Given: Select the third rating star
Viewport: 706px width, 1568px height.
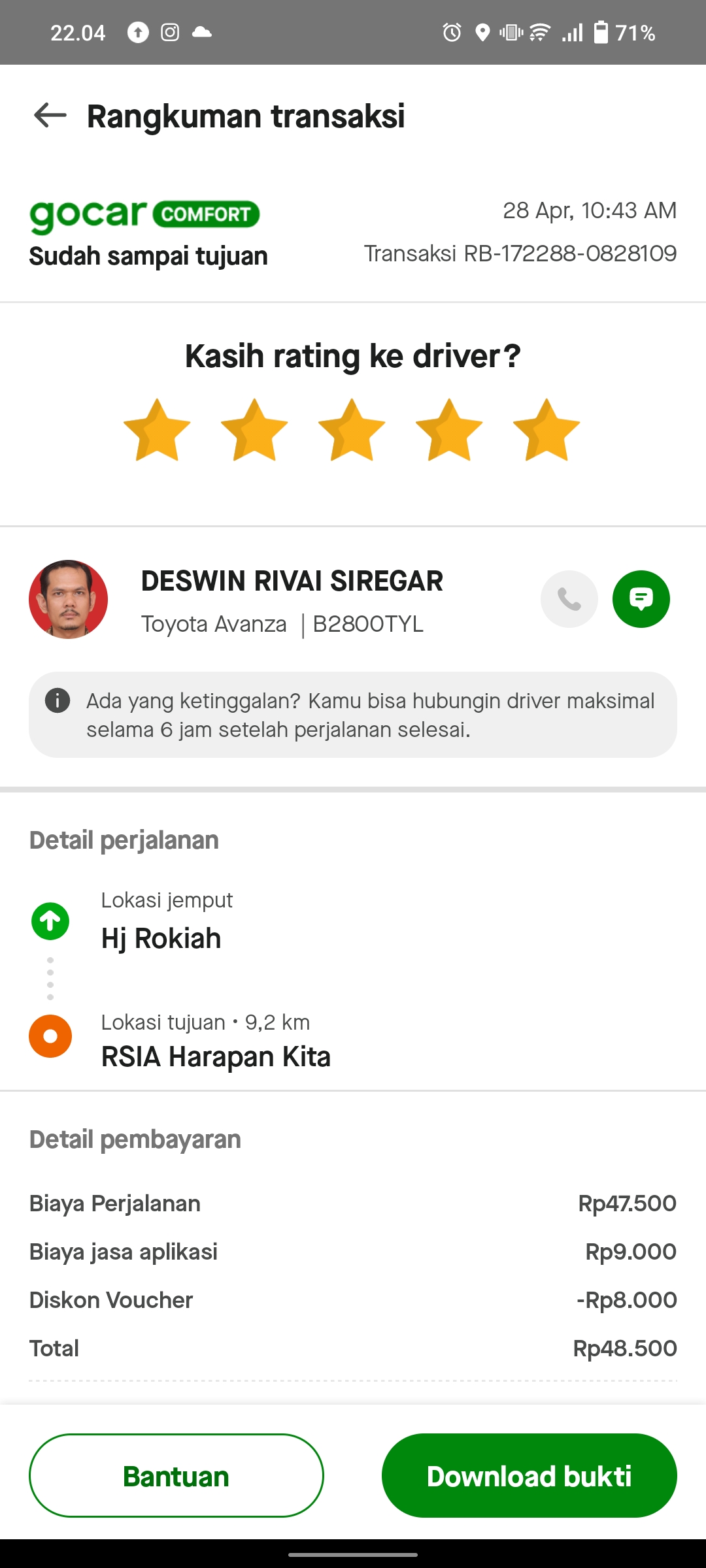Looking at the screenshot, I should coord(352,431).
